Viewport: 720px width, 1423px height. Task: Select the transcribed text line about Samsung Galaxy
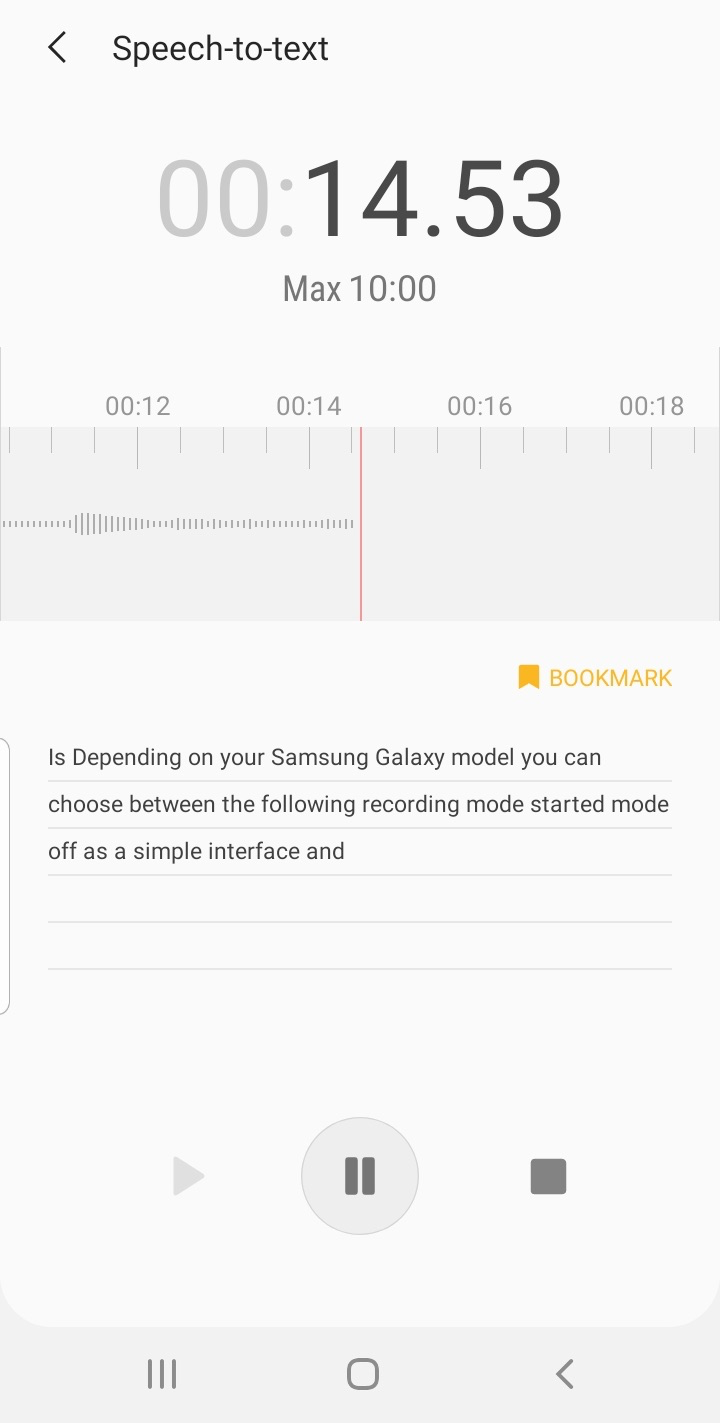pyautogui.click(x=324, y=757)
